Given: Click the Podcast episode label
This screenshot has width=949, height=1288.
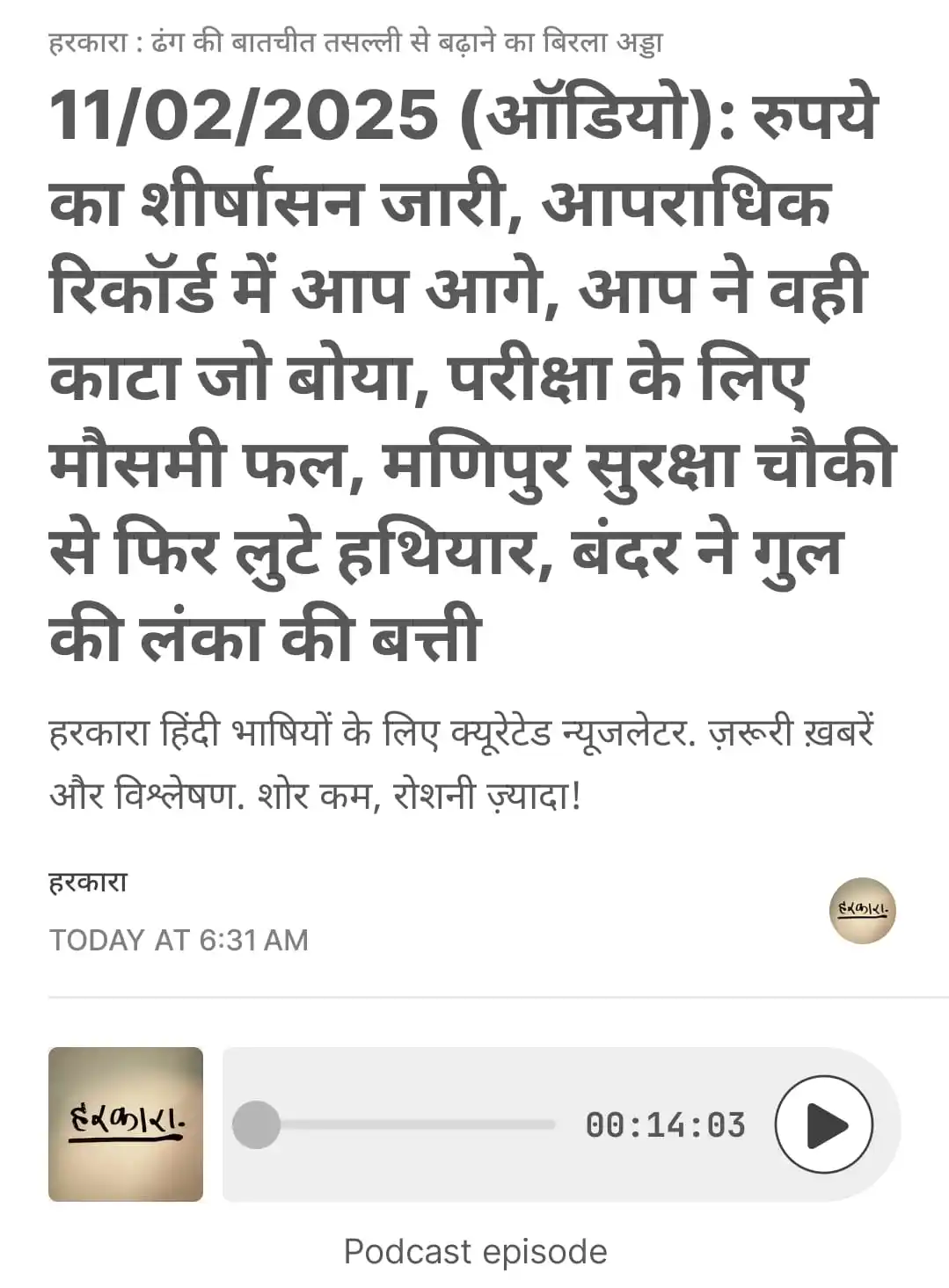Looking at the screenshot, I should pyautogui.click(x=474, y=1250).
